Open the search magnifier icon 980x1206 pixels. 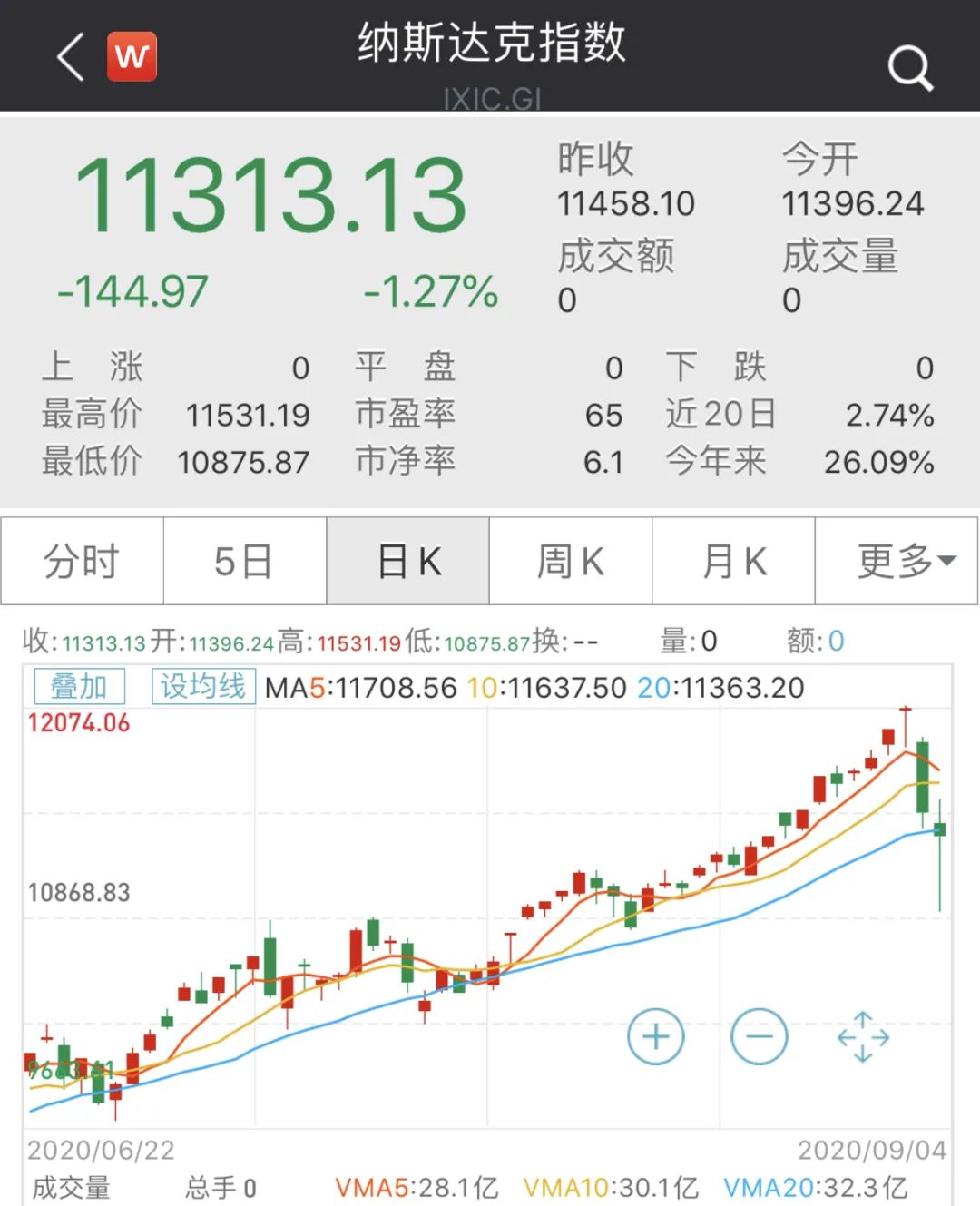[910, 67]
